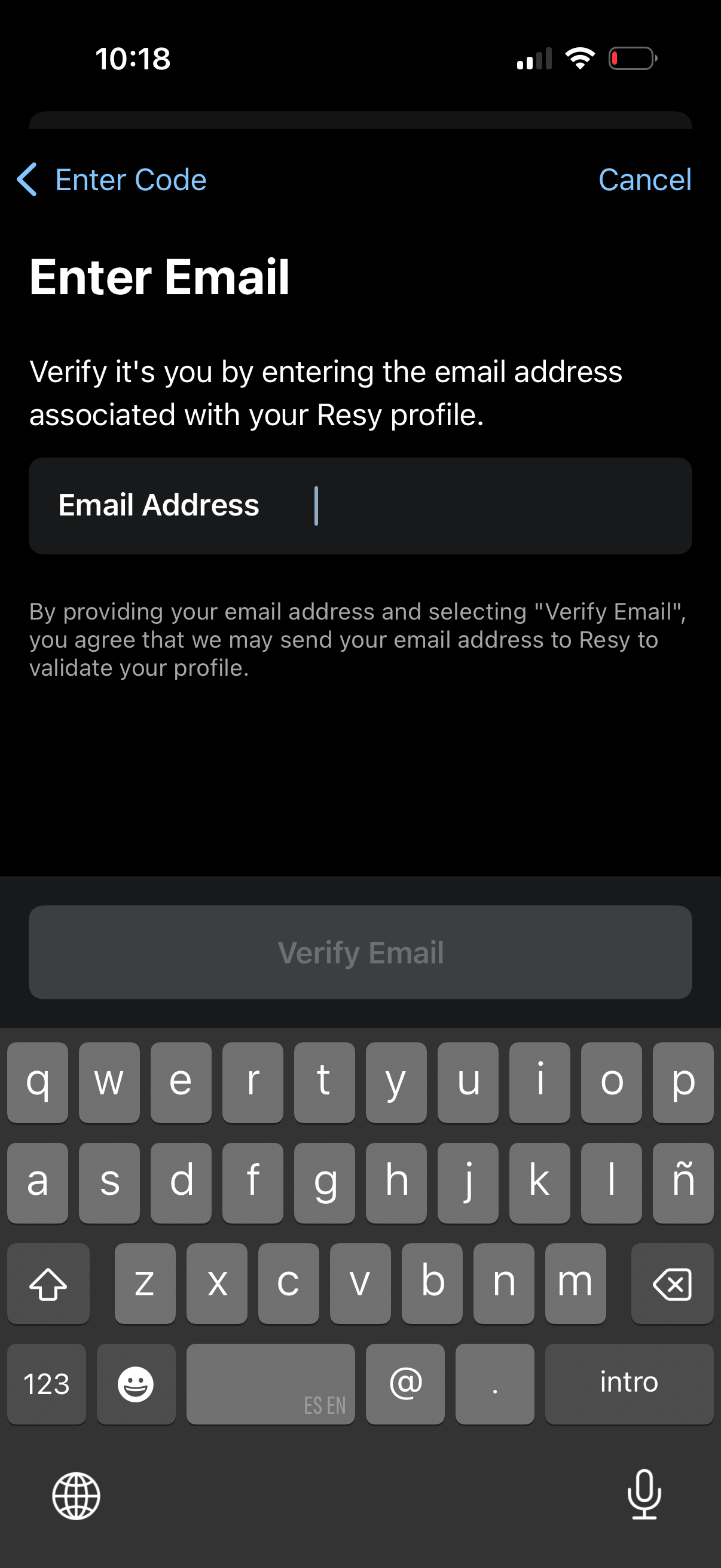Tap the letter h key

pos(396,1182)
